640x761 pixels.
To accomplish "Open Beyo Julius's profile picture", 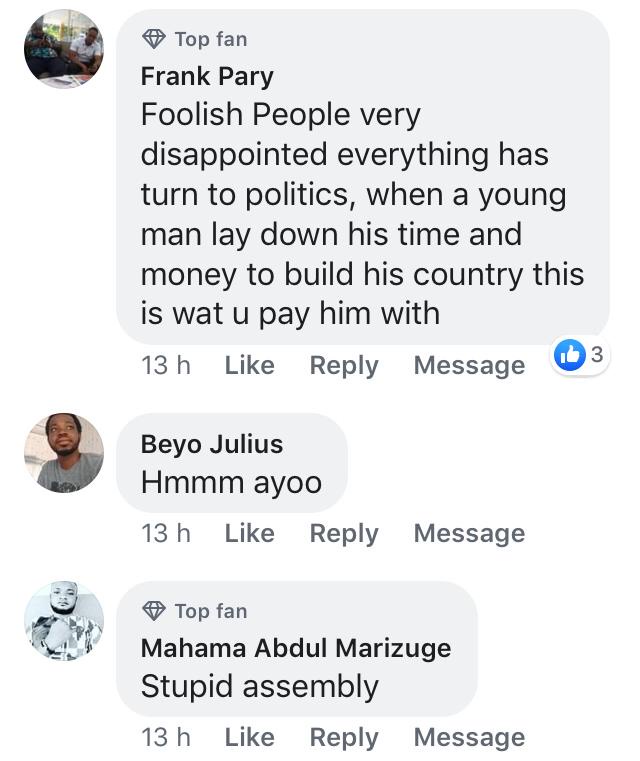I will tap(64, 453).
